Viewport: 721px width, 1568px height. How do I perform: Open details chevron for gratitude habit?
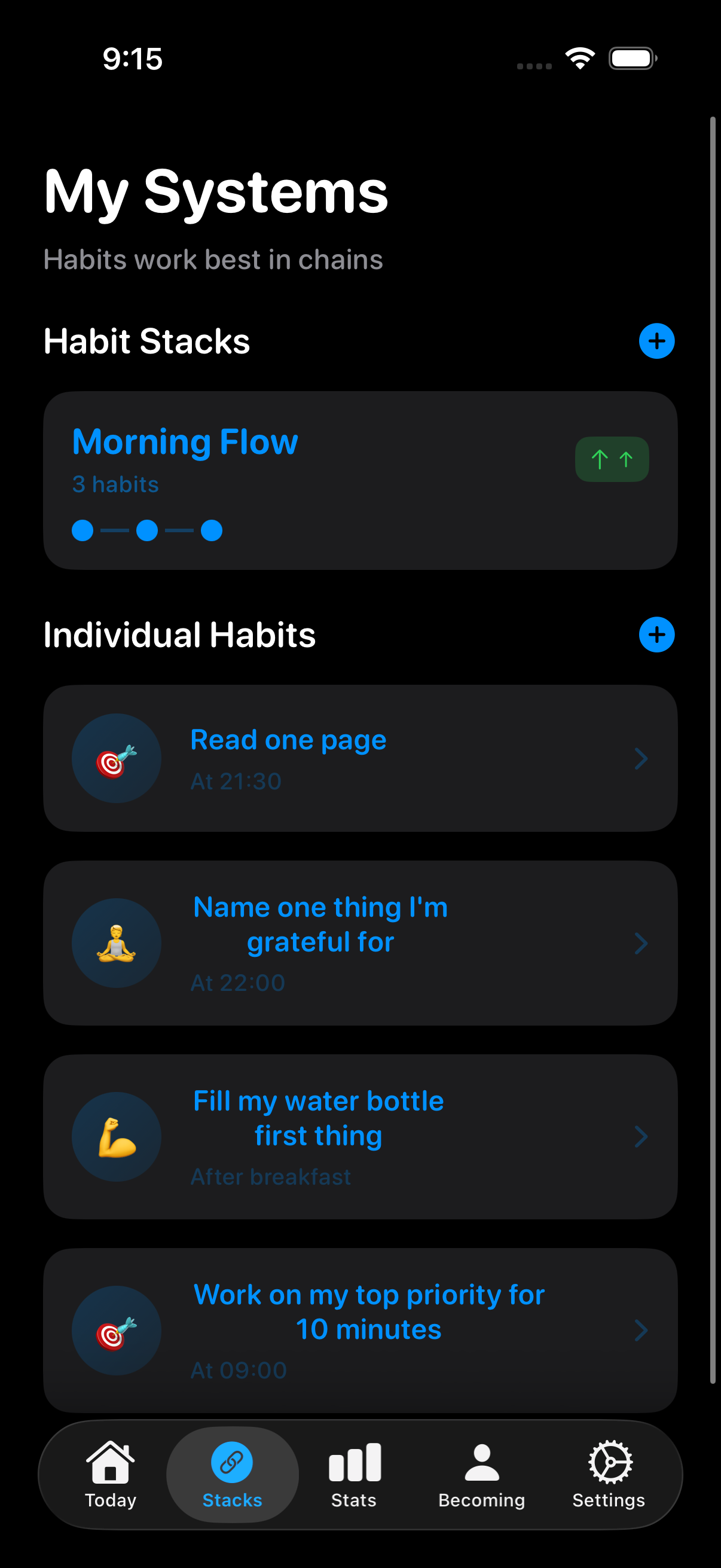641,943
